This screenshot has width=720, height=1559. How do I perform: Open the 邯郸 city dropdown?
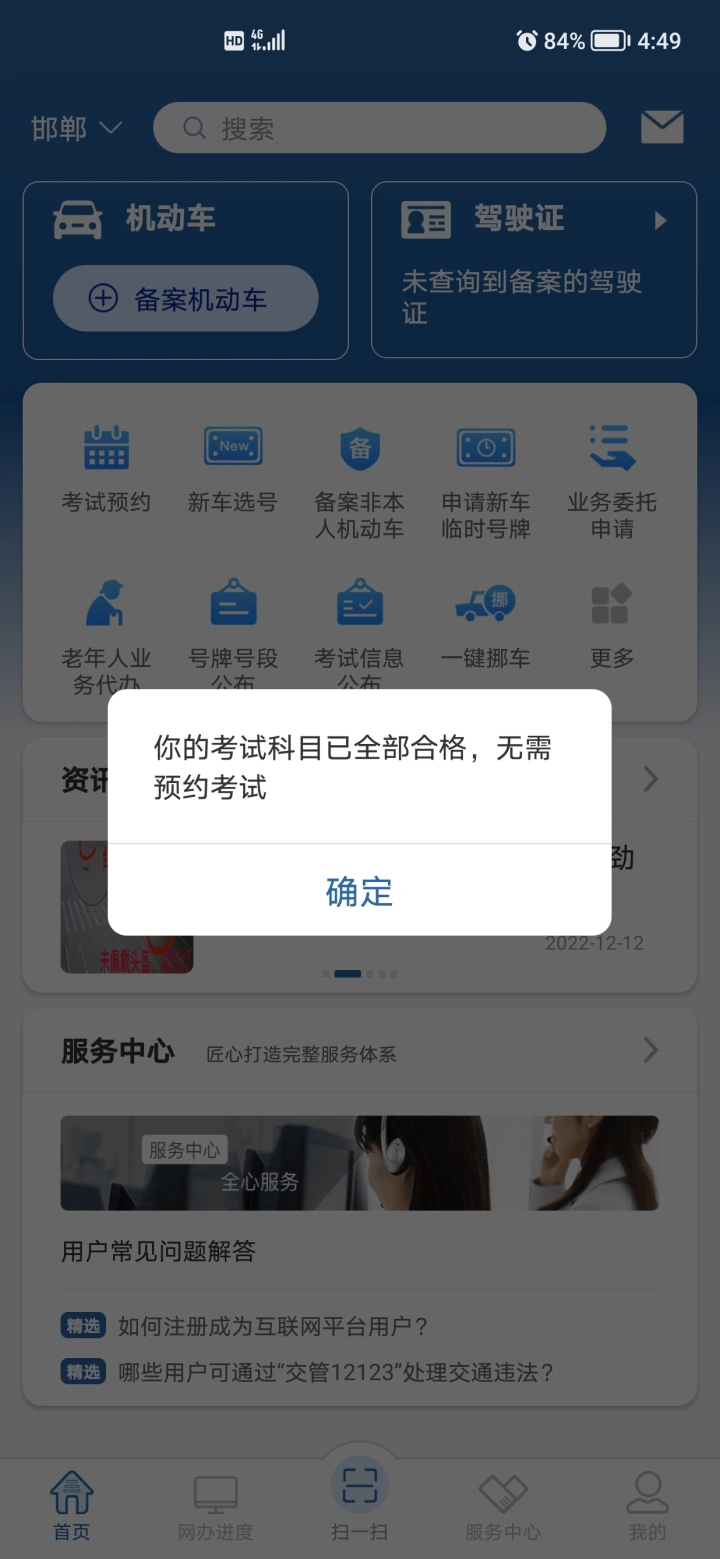[x=76, y=129]
